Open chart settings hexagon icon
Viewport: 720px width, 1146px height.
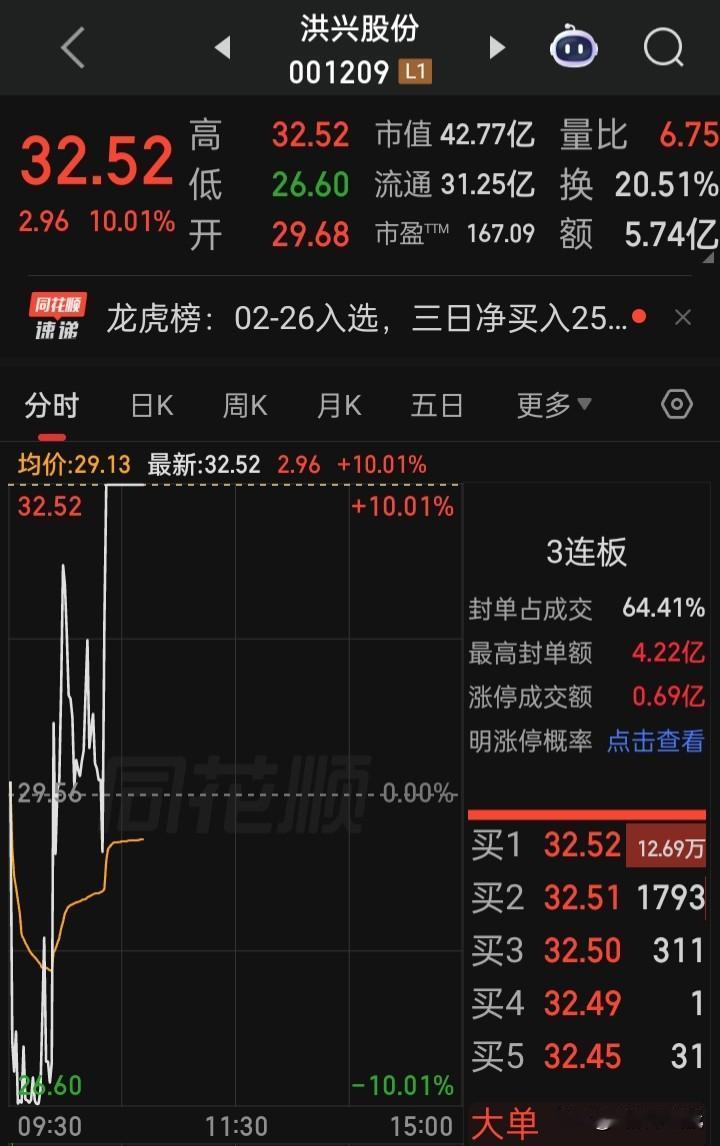677,404
